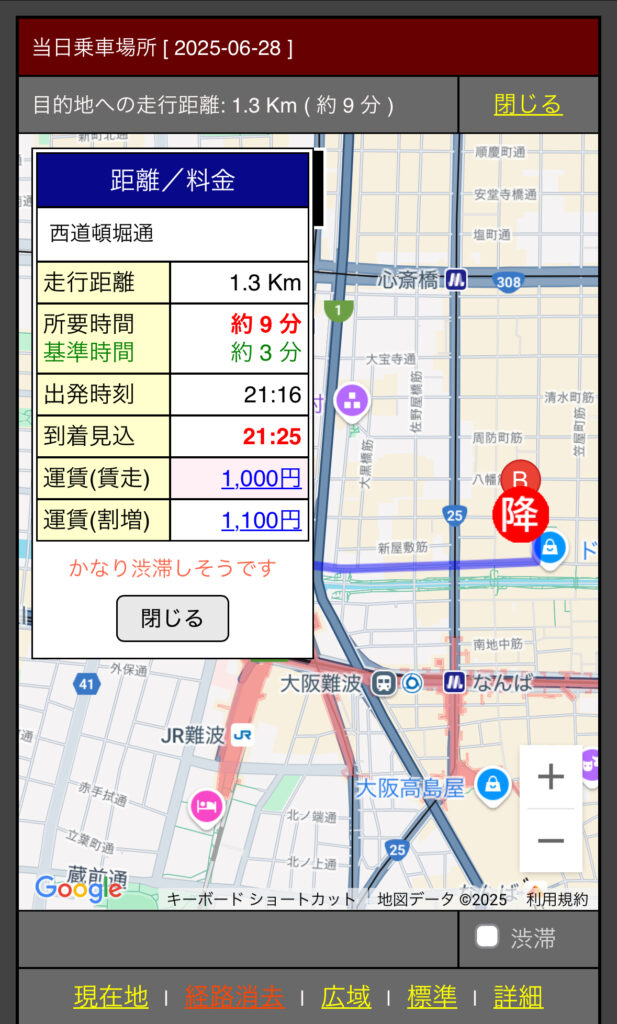The width and height of the screenshot is (617, 1024).
Task: Tap the yellow 閉じる link in header
Action: [x=528, y=104]
